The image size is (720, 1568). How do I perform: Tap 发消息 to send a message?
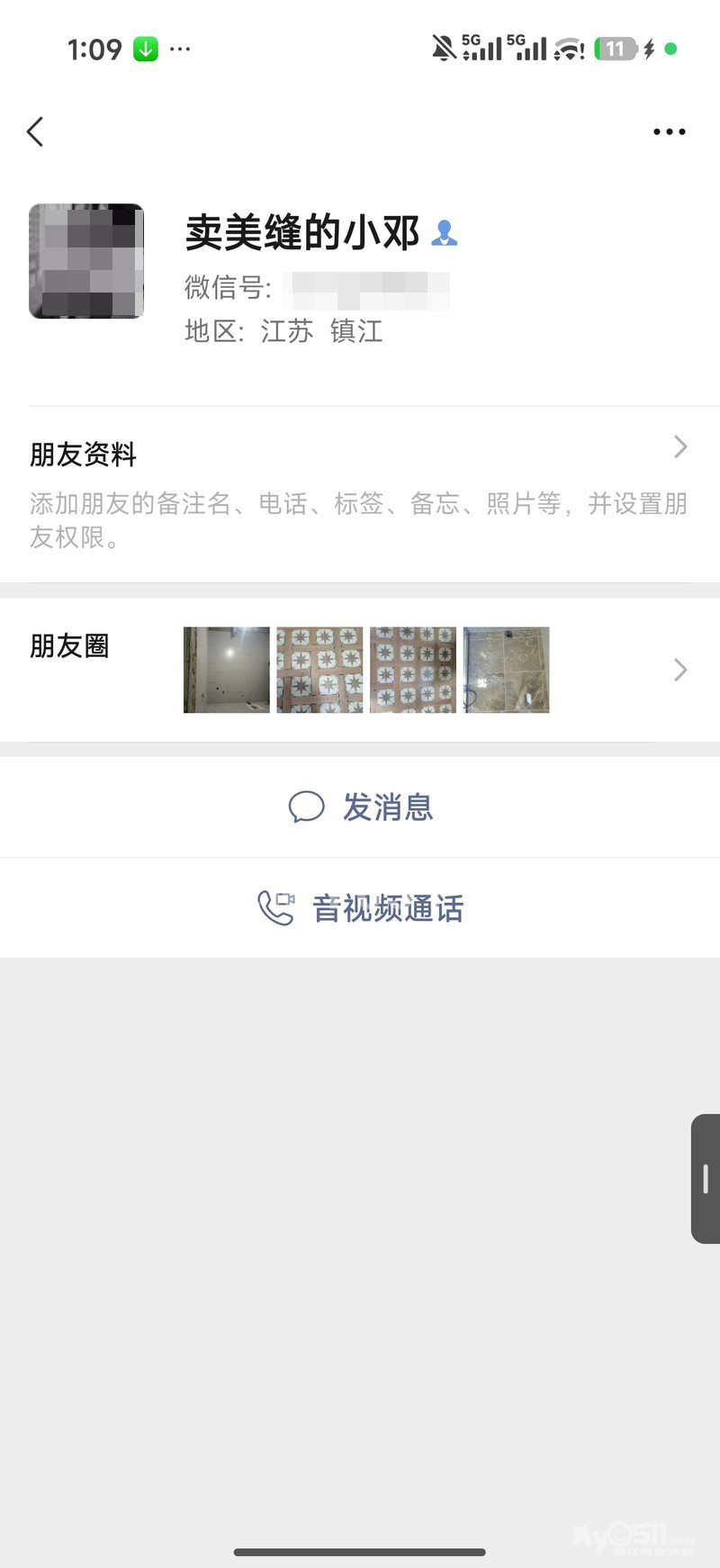point(360,807)
